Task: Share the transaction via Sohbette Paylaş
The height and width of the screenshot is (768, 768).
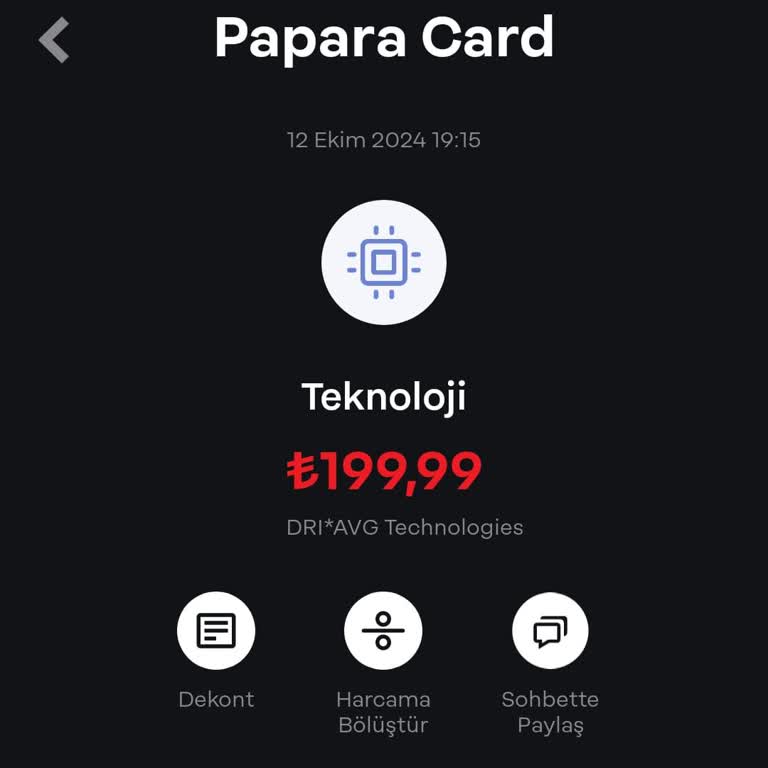Action: [x=550, y=631]
